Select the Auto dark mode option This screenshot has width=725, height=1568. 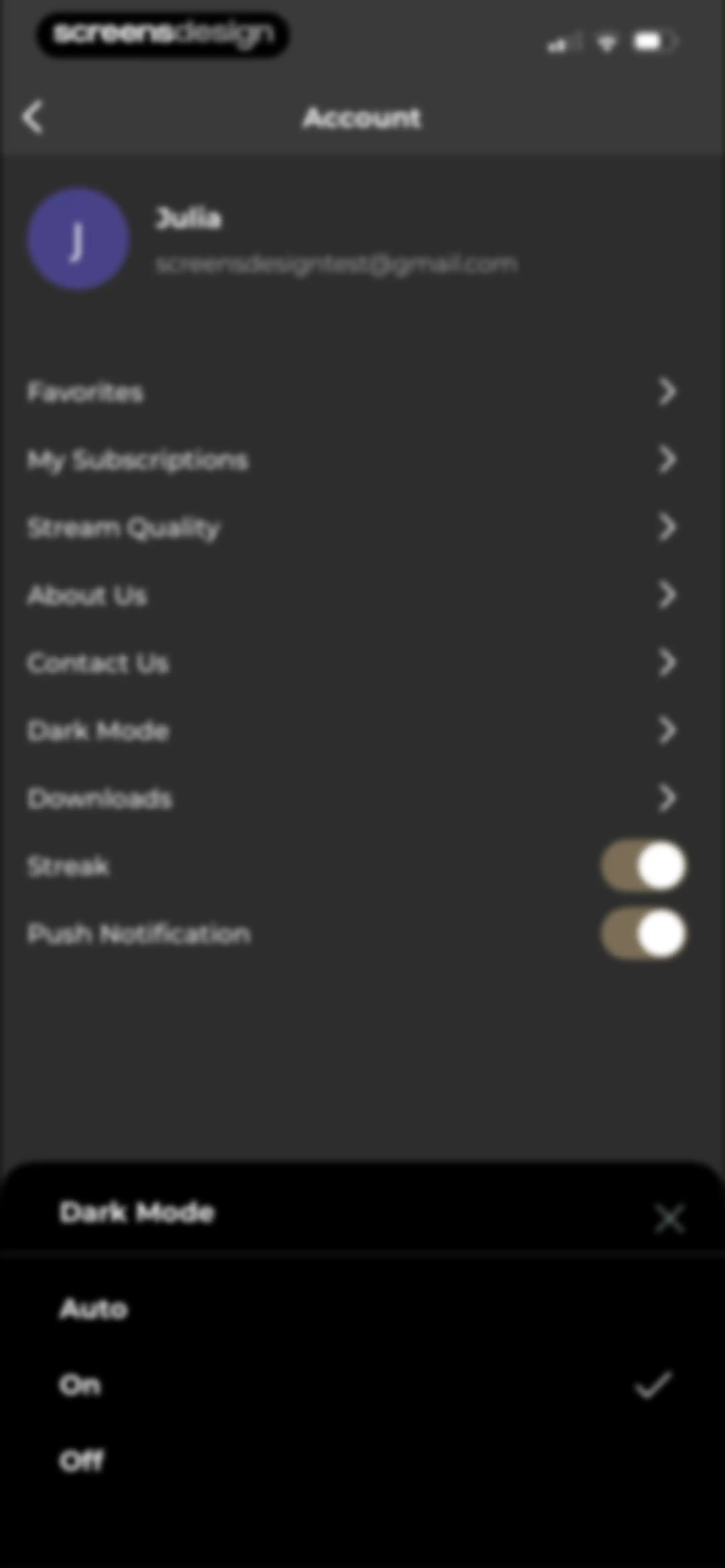pyautogui.click(x=362, y=1309)
